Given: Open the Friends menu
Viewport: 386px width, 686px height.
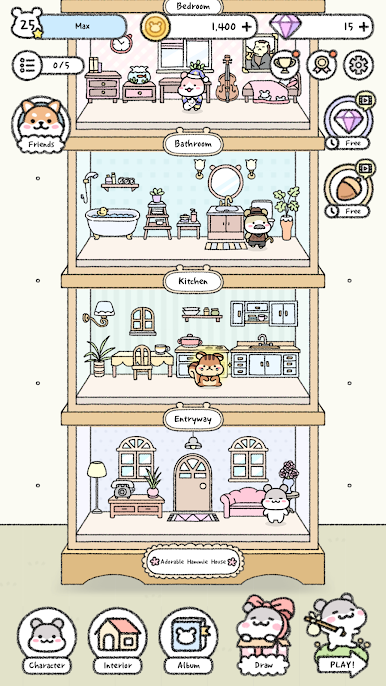Looking at the screenshot, I should tap(41, 125).
